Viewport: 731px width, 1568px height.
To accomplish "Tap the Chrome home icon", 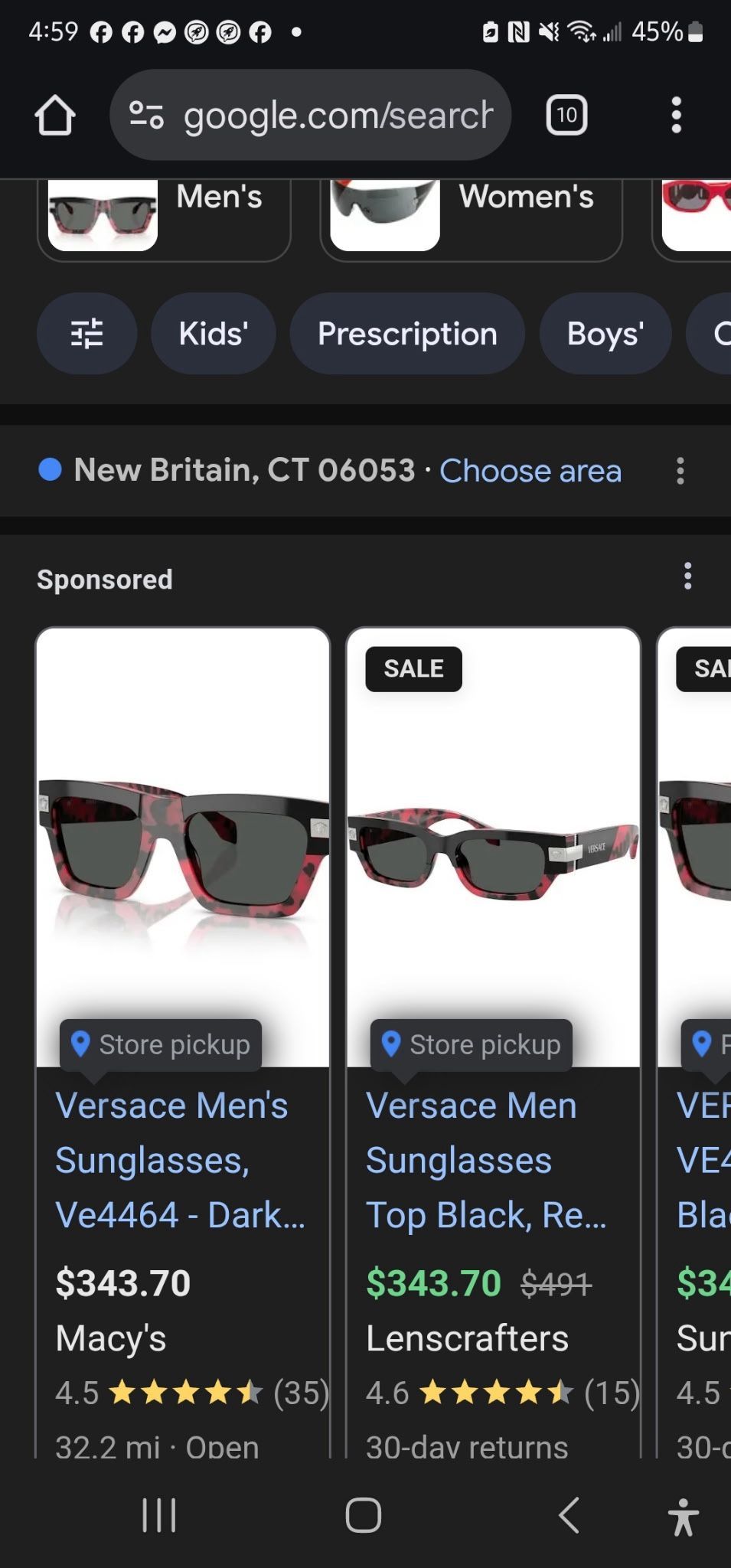I will click(x=54, y=114).
